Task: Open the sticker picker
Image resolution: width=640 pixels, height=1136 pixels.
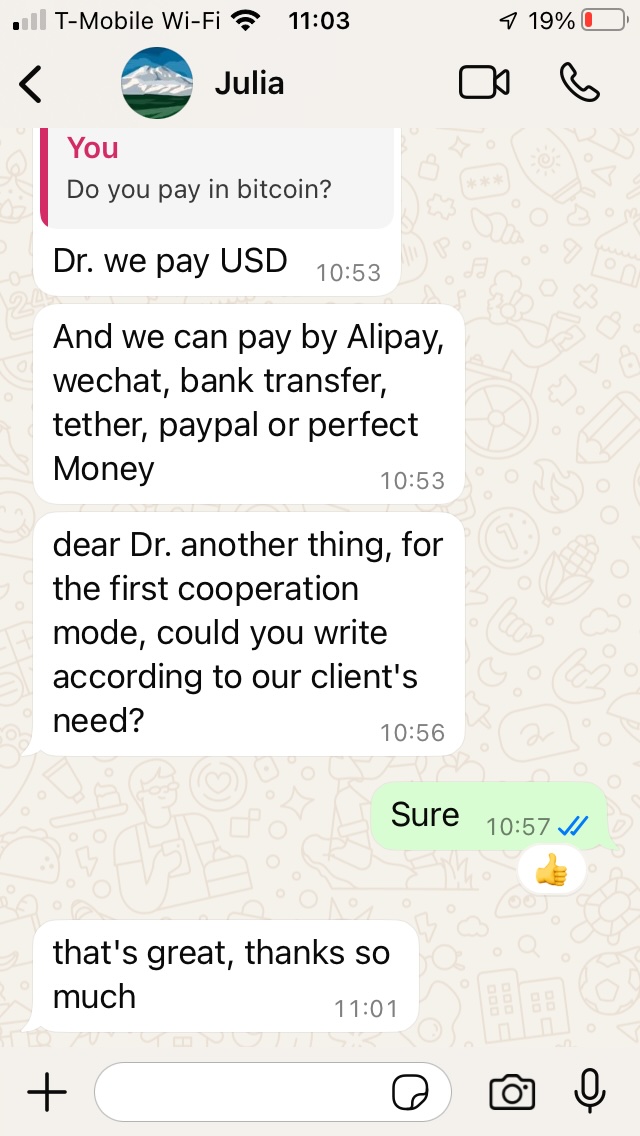Action: point(409,1093)
